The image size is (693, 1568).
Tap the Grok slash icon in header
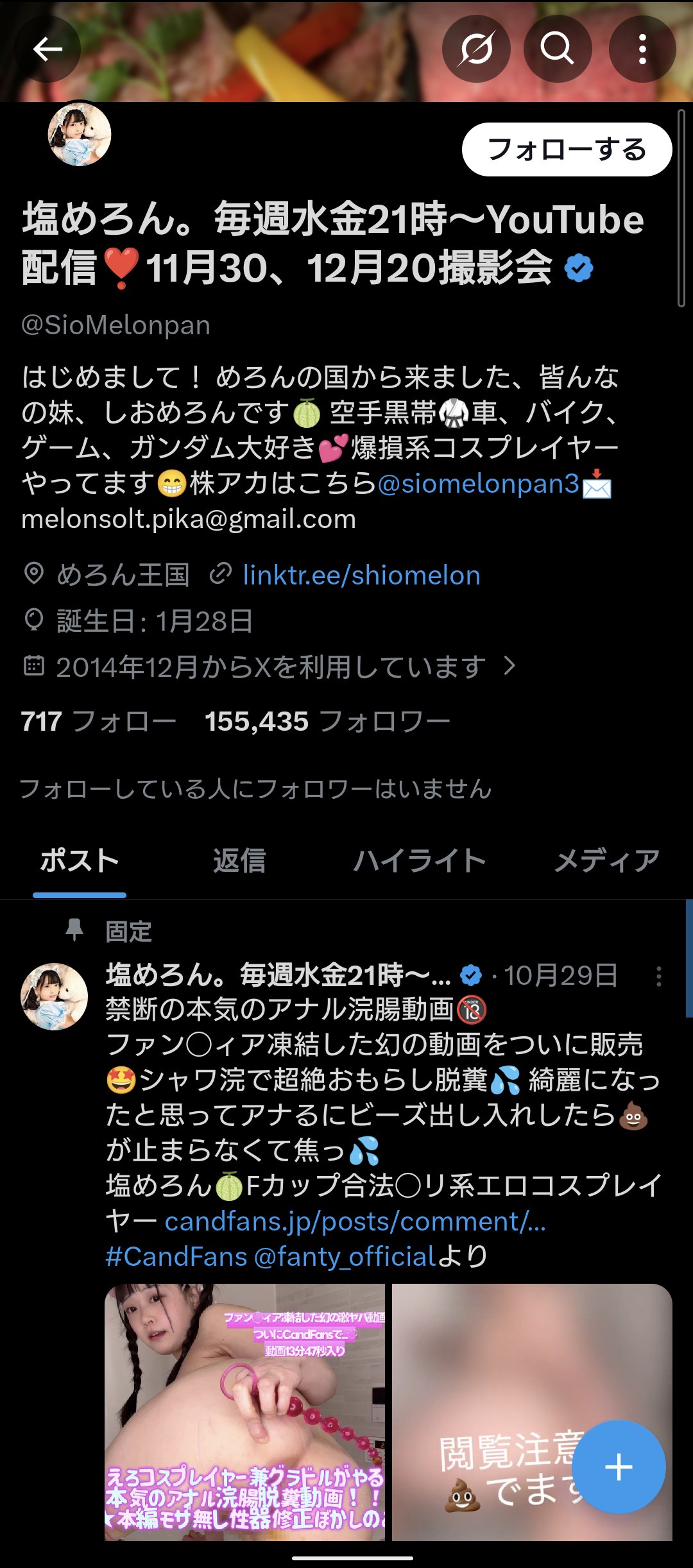[476, 49]
